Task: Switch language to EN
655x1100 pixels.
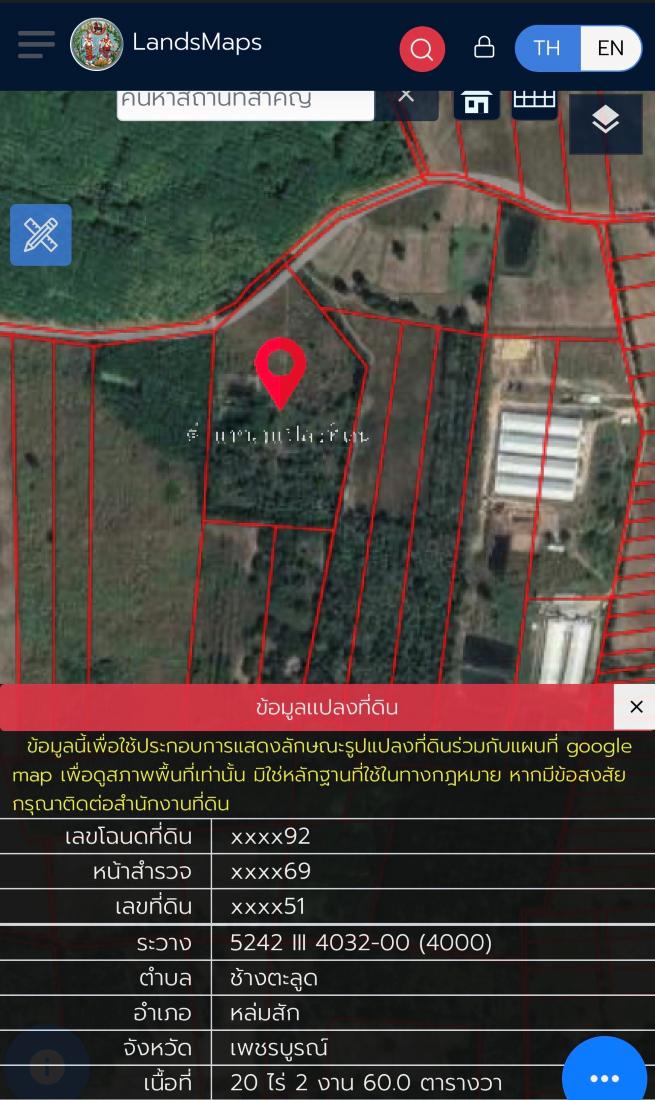Action: (610, 48)
